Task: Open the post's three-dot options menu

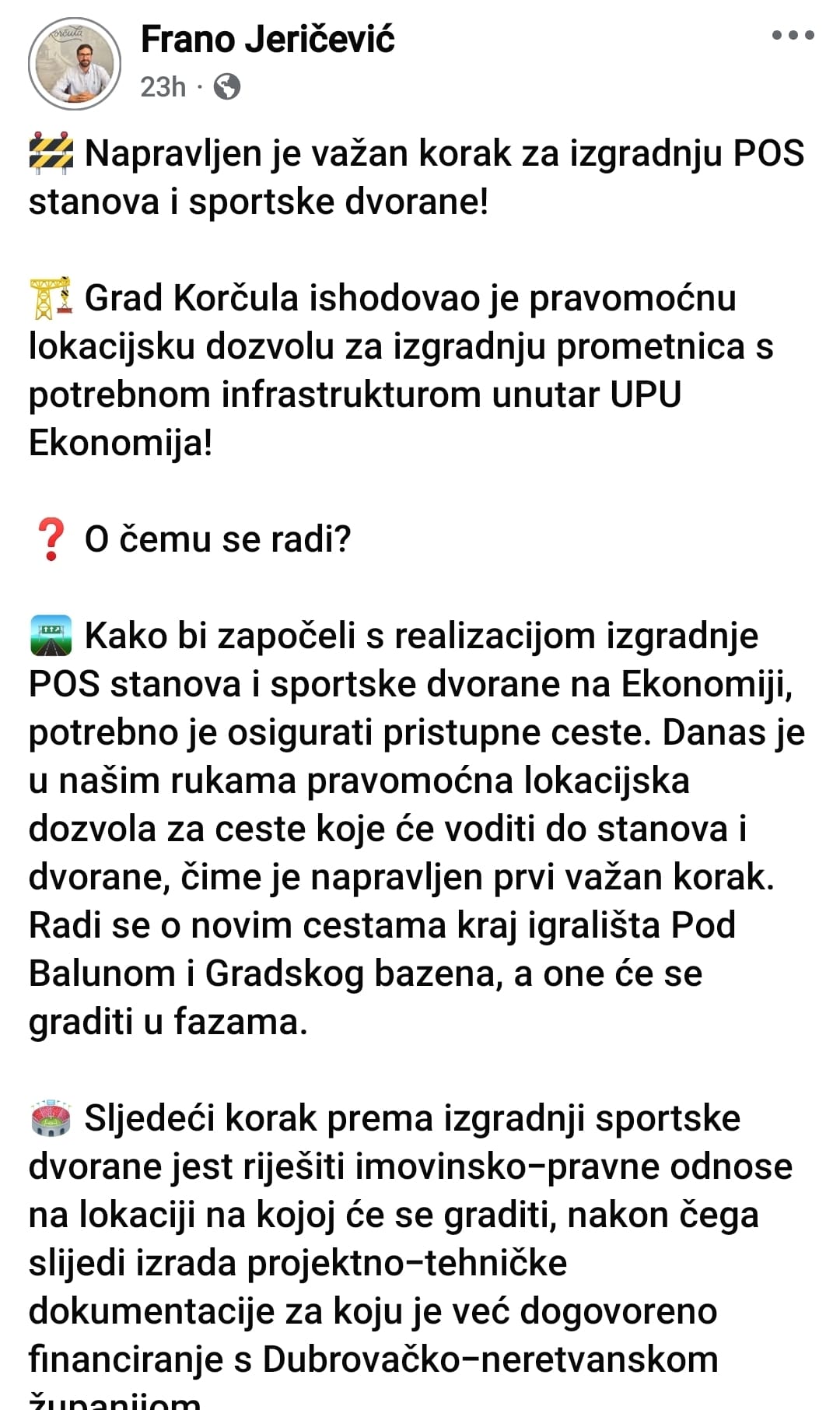Action: tap(793, 35)
